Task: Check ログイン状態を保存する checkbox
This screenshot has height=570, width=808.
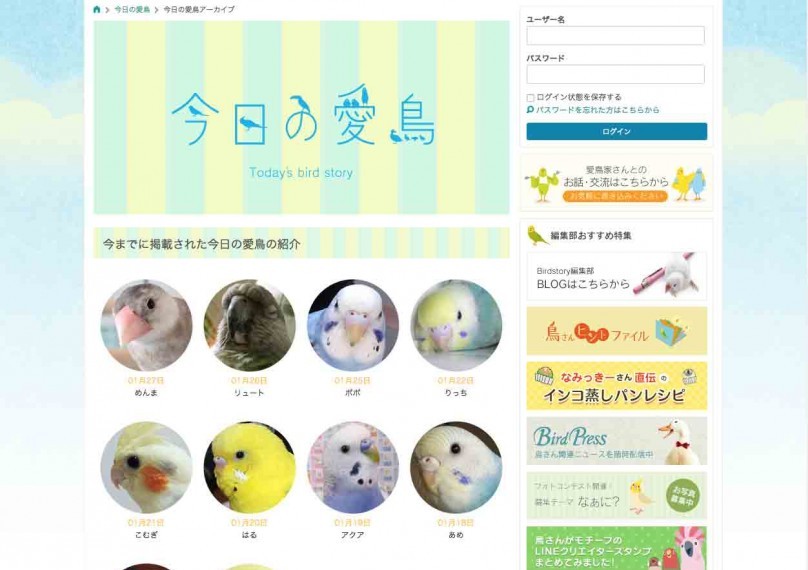Action: pyautogui.click(x=531, y=98)
